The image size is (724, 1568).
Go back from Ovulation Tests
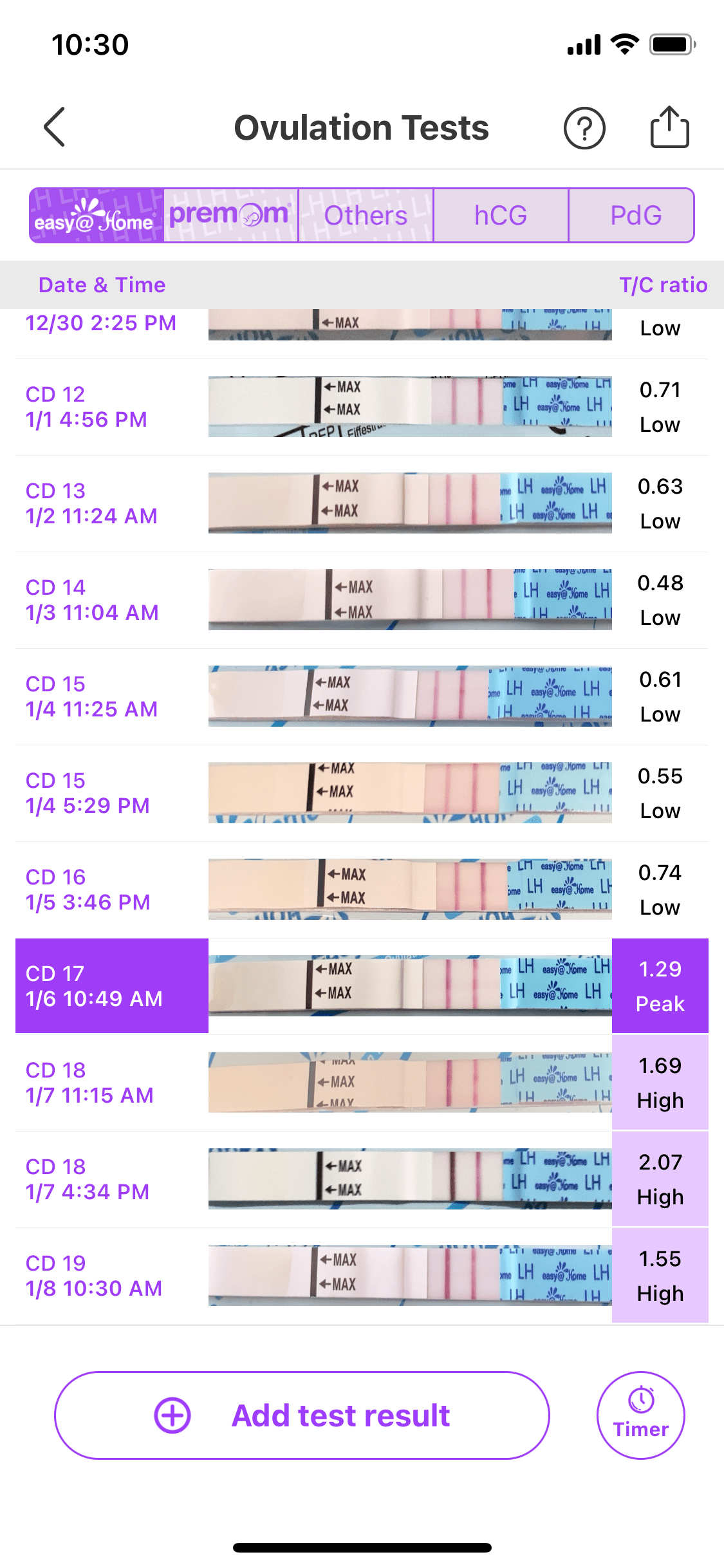(x=55, y=127)
